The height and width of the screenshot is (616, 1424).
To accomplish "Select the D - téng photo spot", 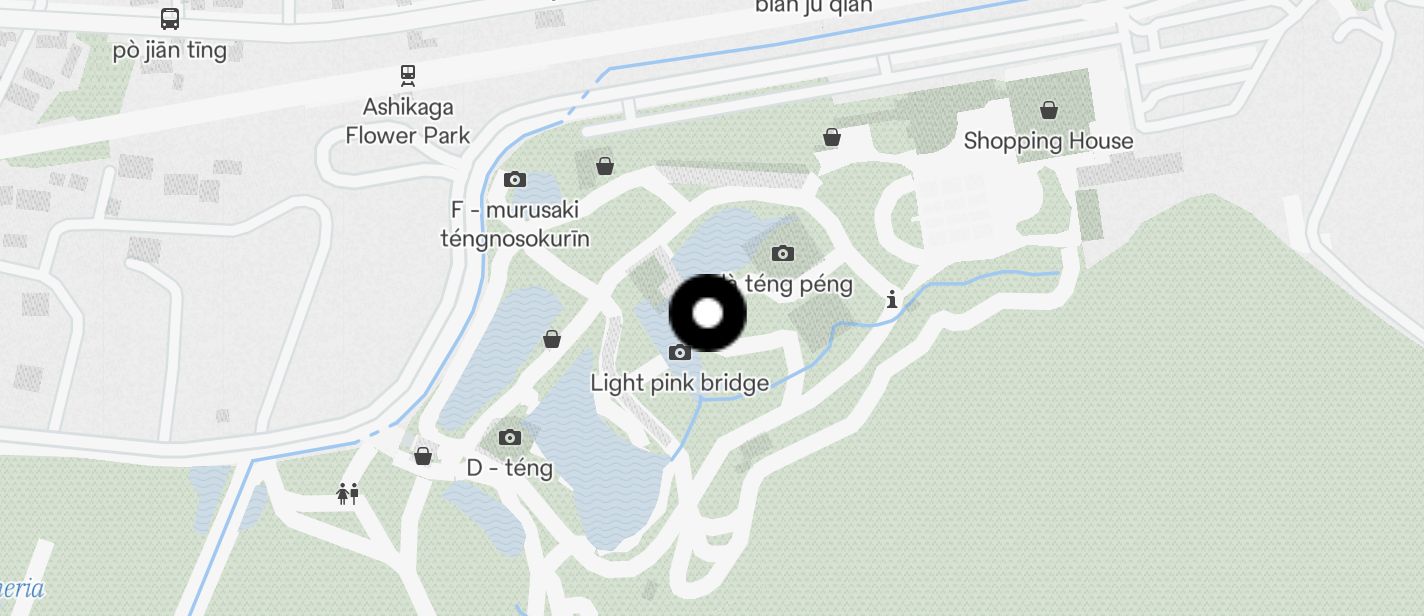I will click(x=510, y=437).
